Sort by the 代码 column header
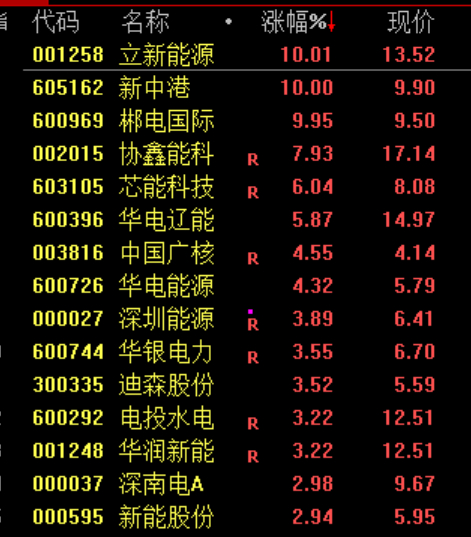Image resolution: width=471 pixels, height=537 pixels. pos(56,22)
